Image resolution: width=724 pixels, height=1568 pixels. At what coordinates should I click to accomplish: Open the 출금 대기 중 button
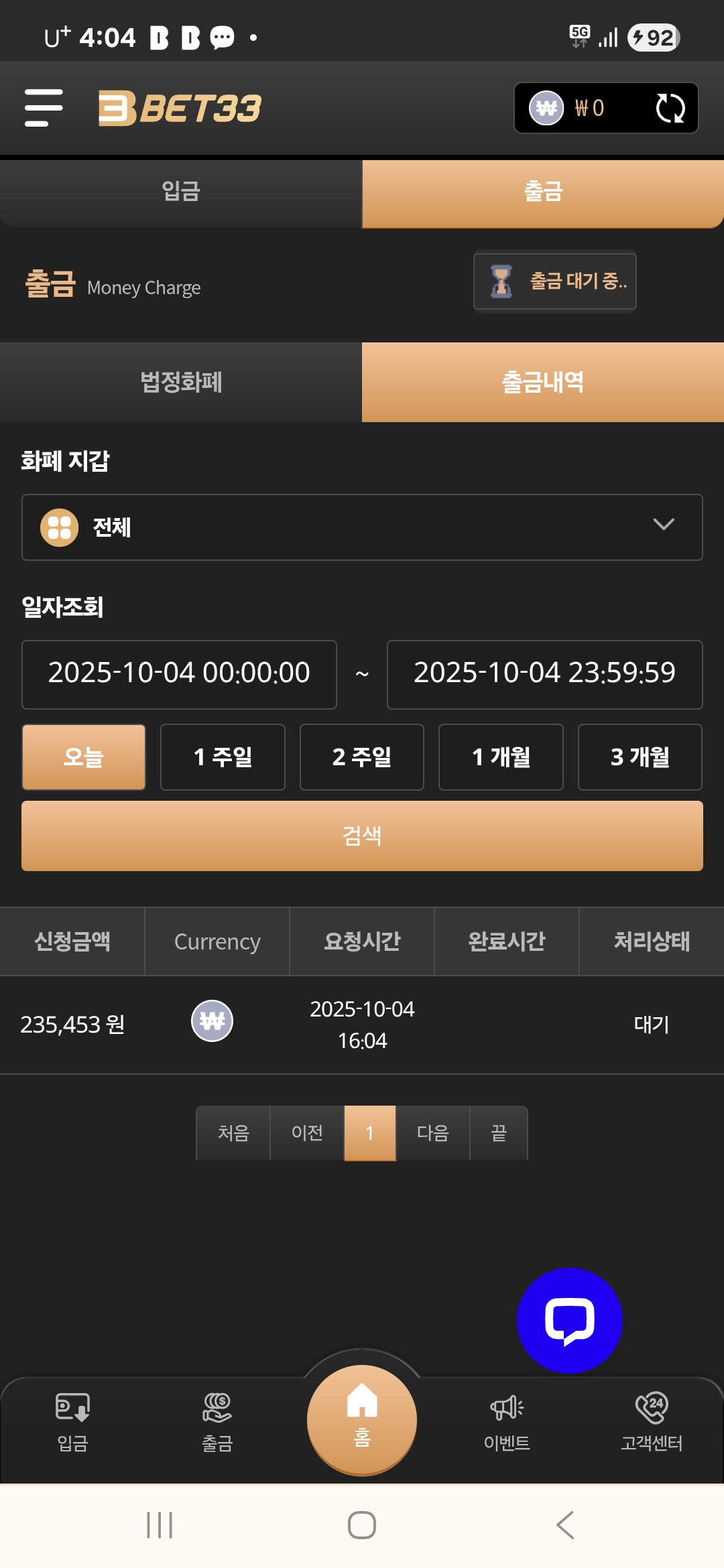[555, 281]
